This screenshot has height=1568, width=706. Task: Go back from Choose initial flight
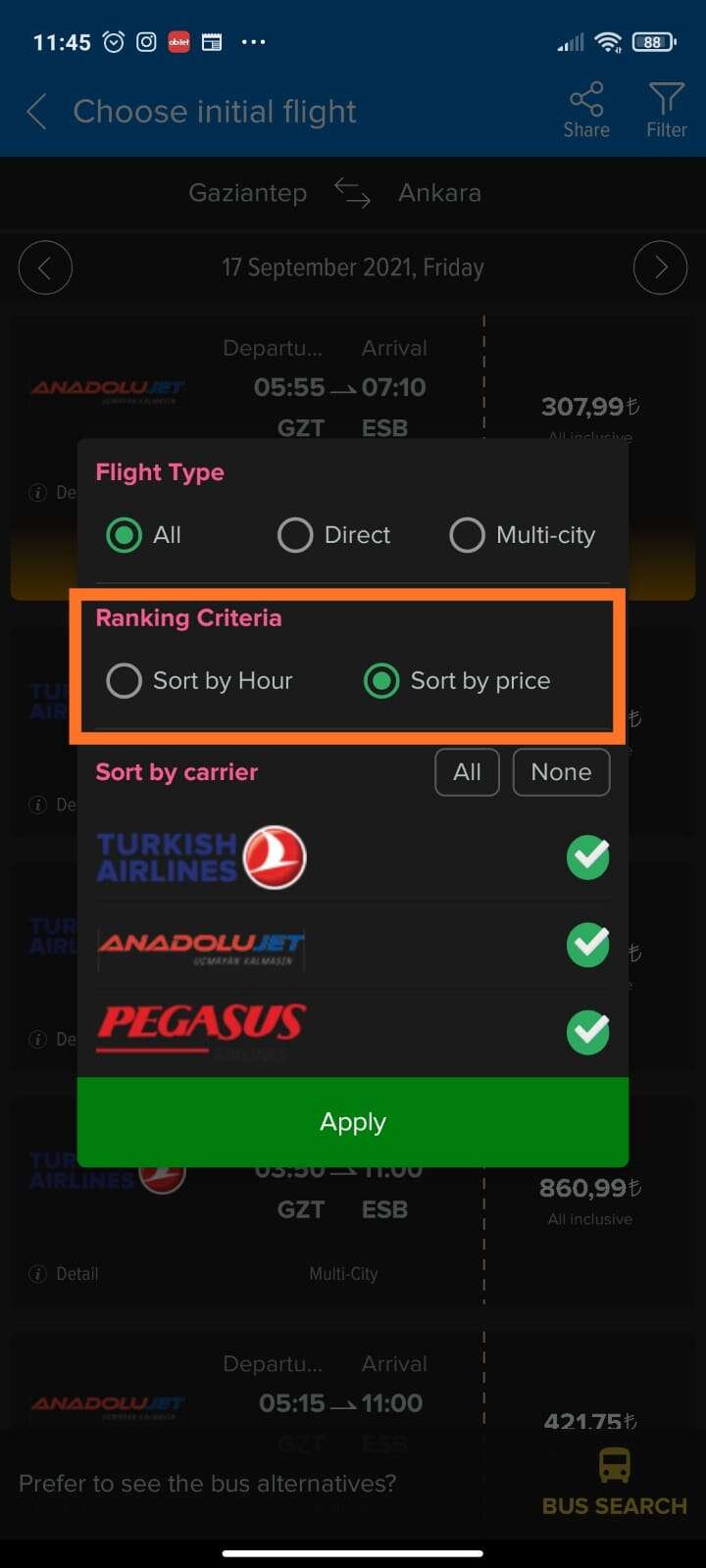pos(37,112)
